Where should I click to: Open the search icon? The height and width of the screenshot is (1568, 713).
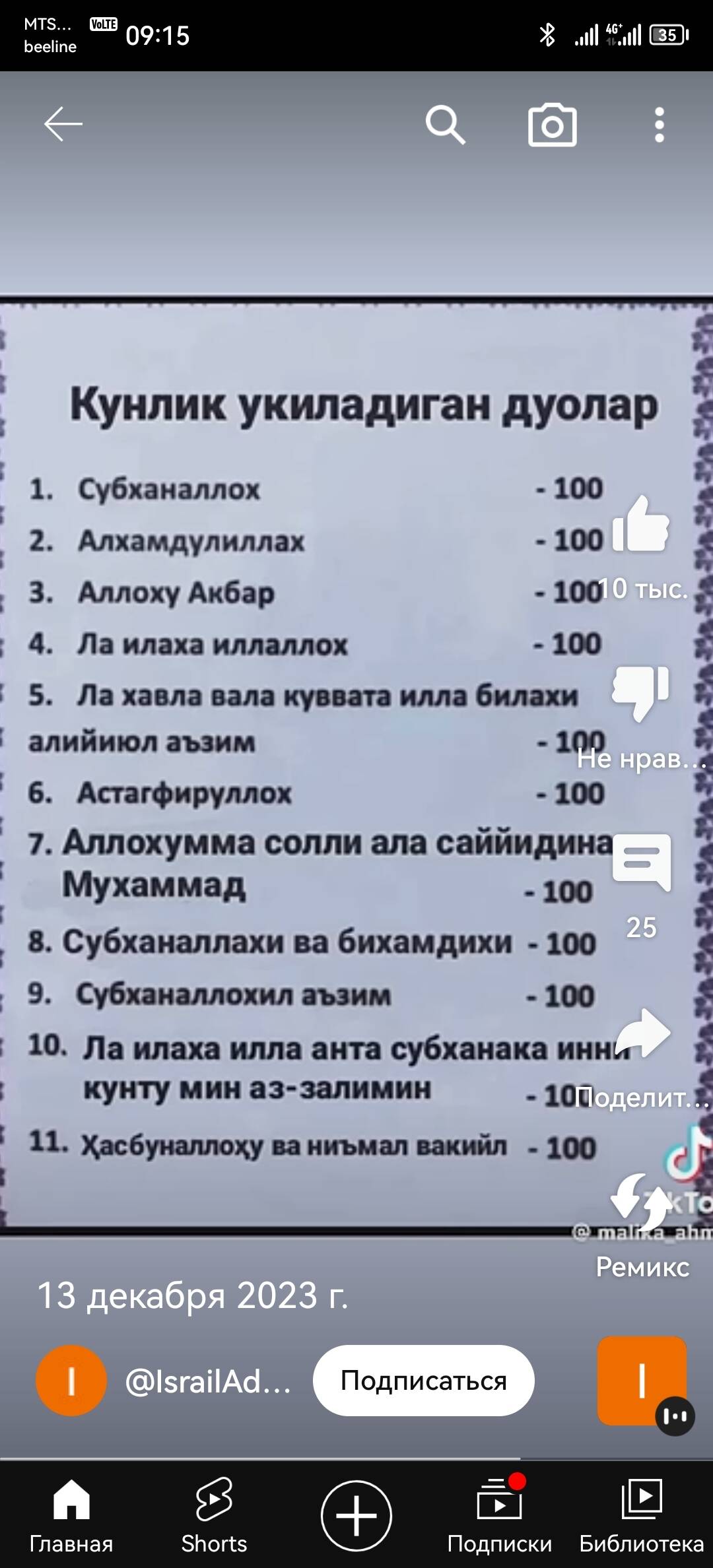(445, 124)
